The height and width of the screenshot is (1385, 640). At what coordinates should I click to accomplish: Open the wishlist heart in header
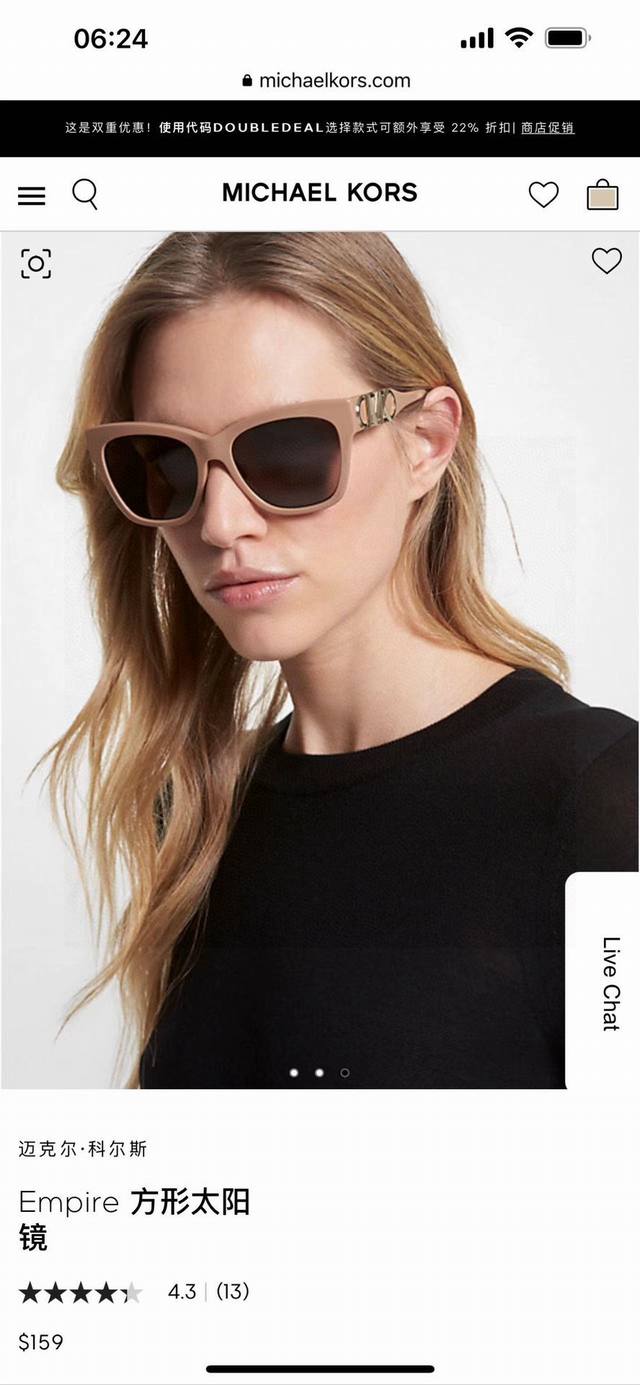point(543,194)
